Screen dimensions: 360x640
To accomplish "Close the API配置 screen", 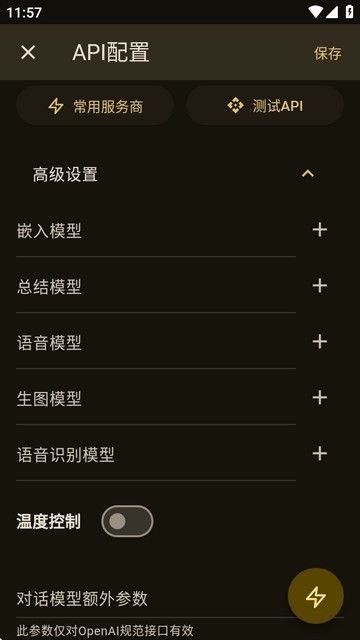I will click(28, 52).
